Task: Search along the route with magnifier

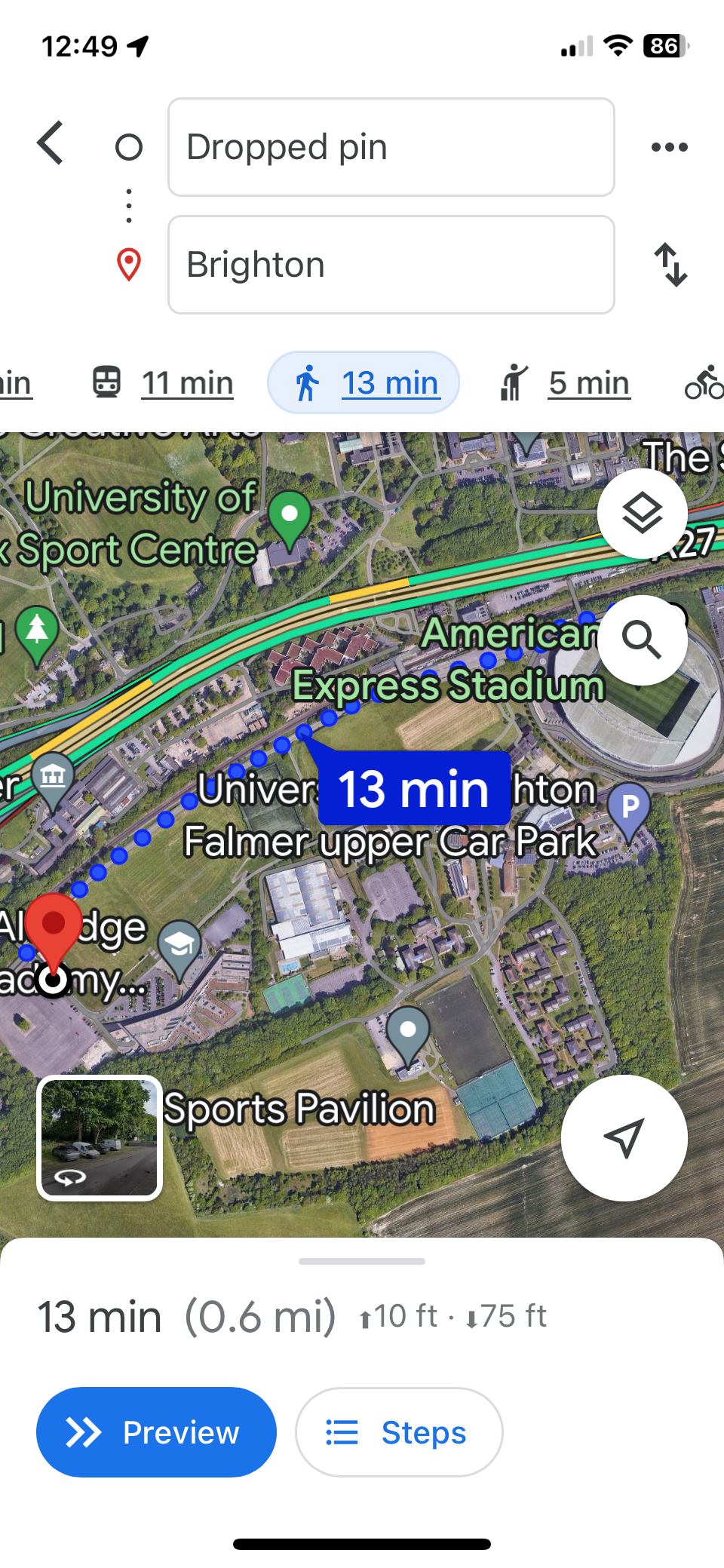Action: click(643, 640)
